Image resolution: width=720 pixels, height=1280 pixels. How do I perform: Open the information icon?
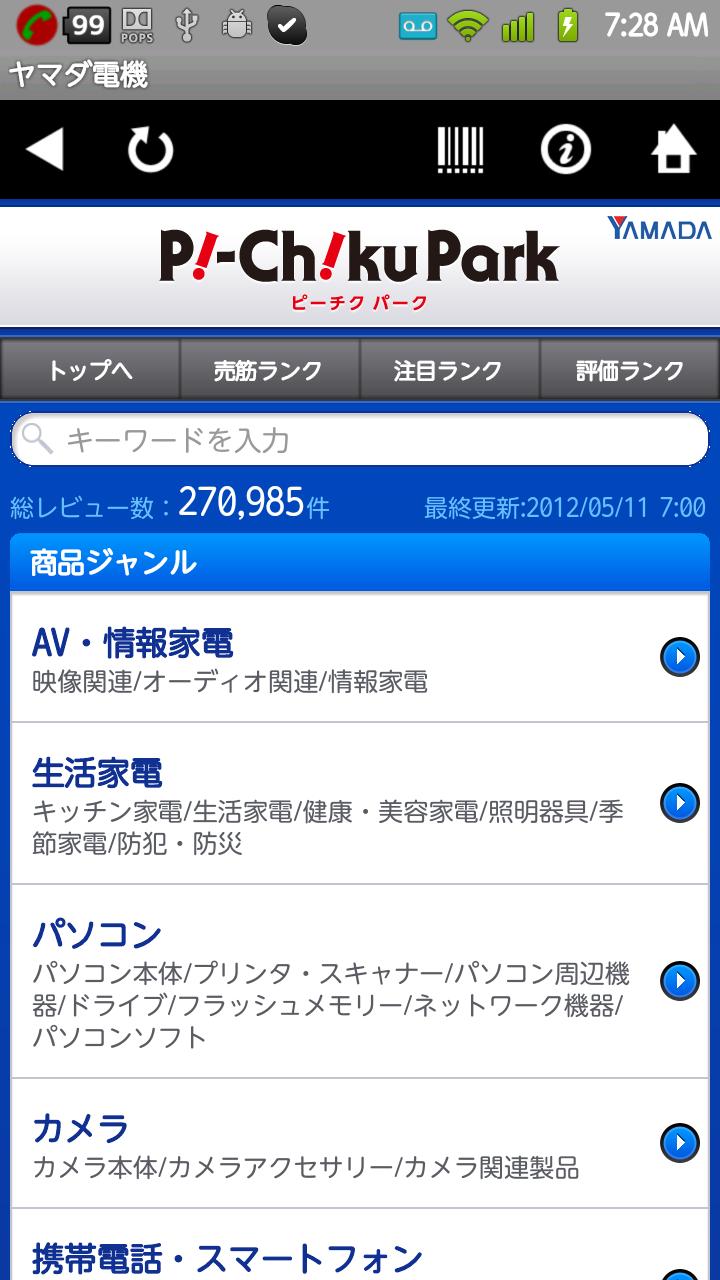coord(566,150)
